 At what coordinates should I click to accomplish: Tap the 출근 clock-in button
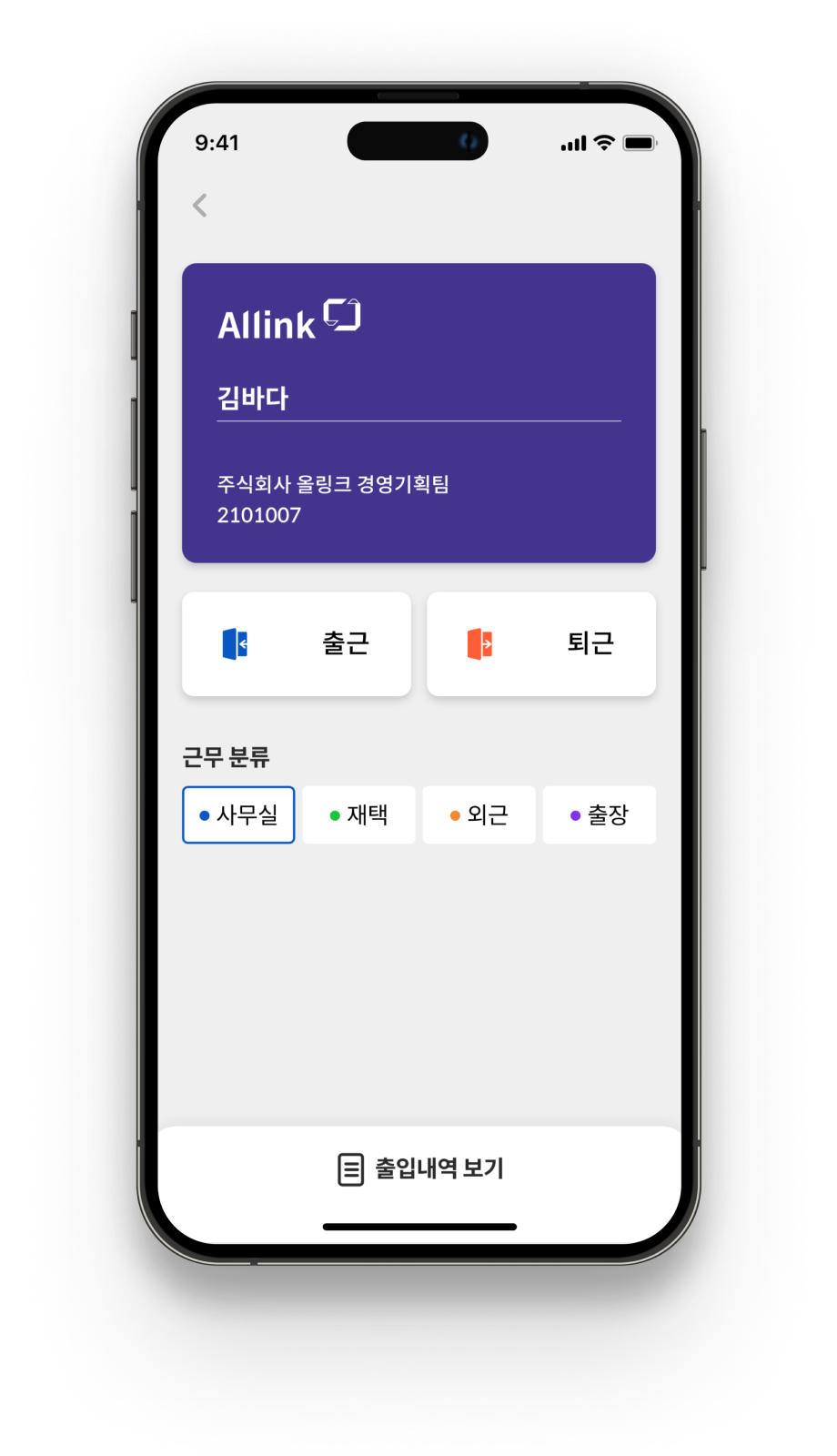pyautogui.click(x=297, y=644)
